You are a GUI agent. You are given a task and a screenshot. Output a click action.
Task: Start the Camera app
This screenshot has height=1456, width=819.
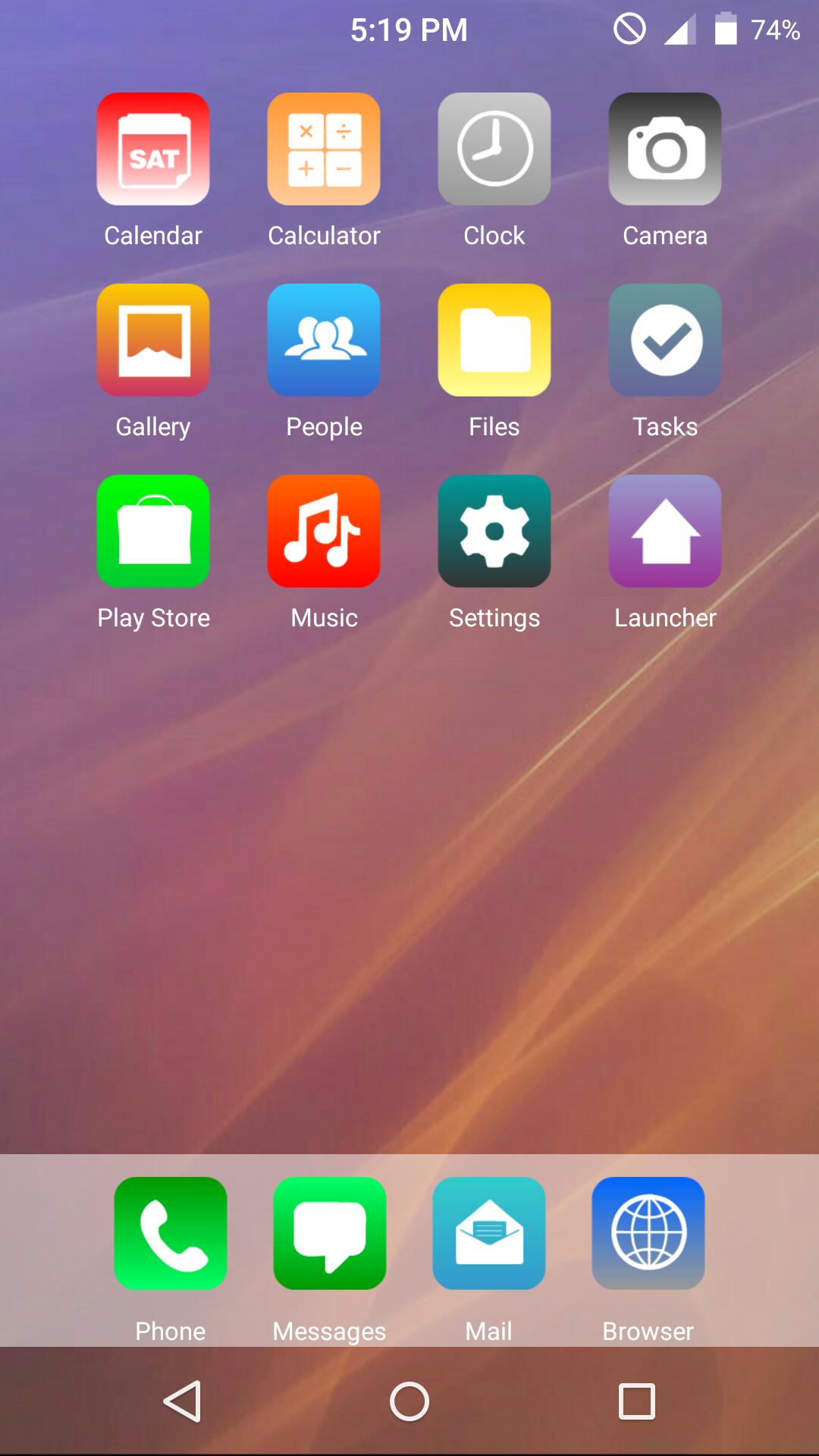point(665,149)
